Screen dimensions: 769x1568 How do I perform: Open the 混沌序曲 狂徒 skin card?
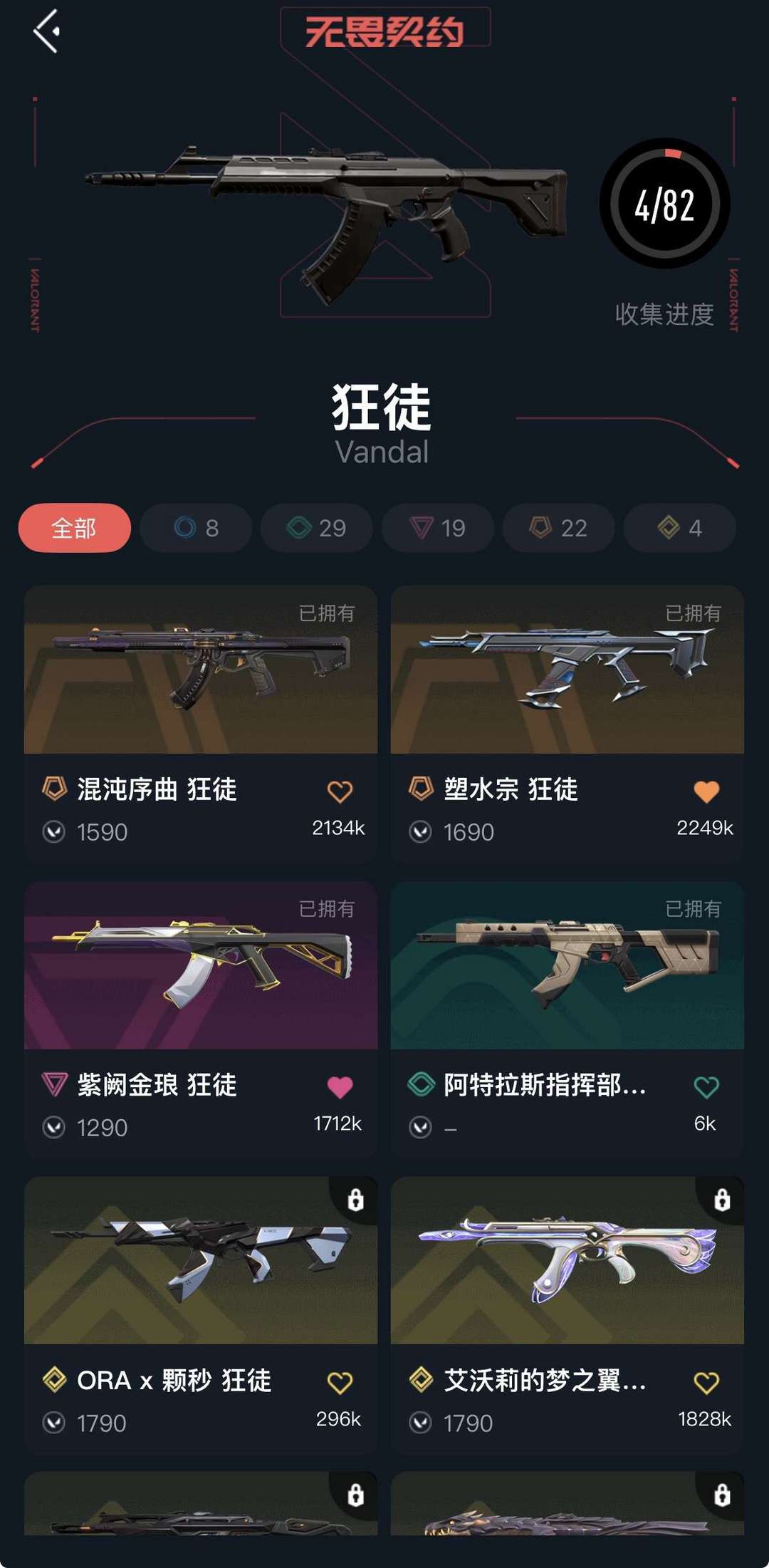click(201, 725)
